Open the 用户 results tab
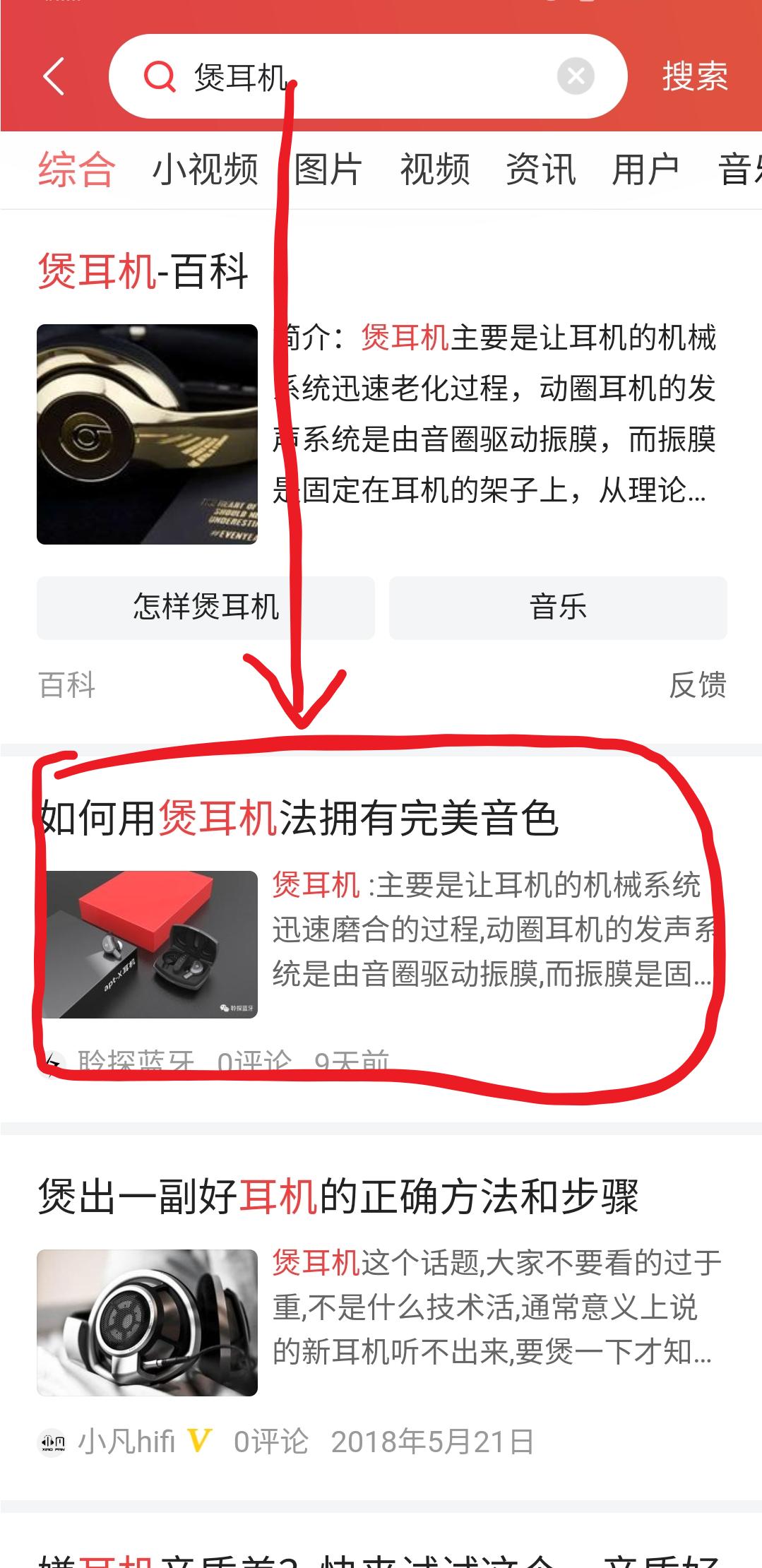The image size is (762, 1568). click(x=647, y=170)
